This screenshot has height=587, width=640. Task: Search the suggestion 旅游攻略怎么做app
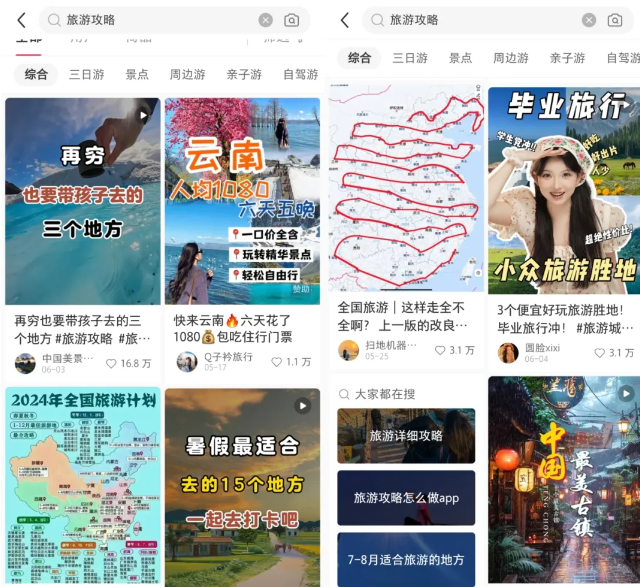click(405, 497)
